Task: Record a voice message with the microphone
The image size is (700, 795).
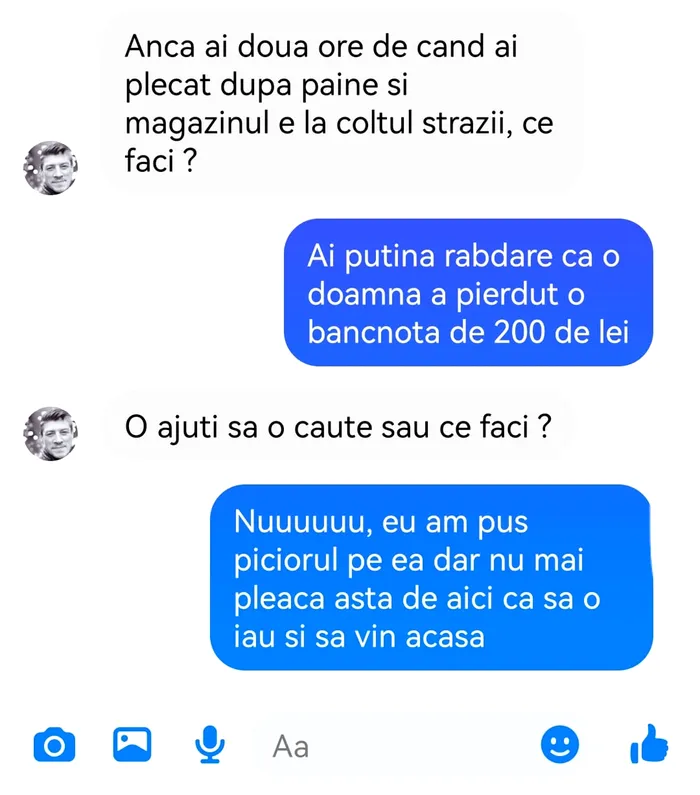Action: click(209, 744)
